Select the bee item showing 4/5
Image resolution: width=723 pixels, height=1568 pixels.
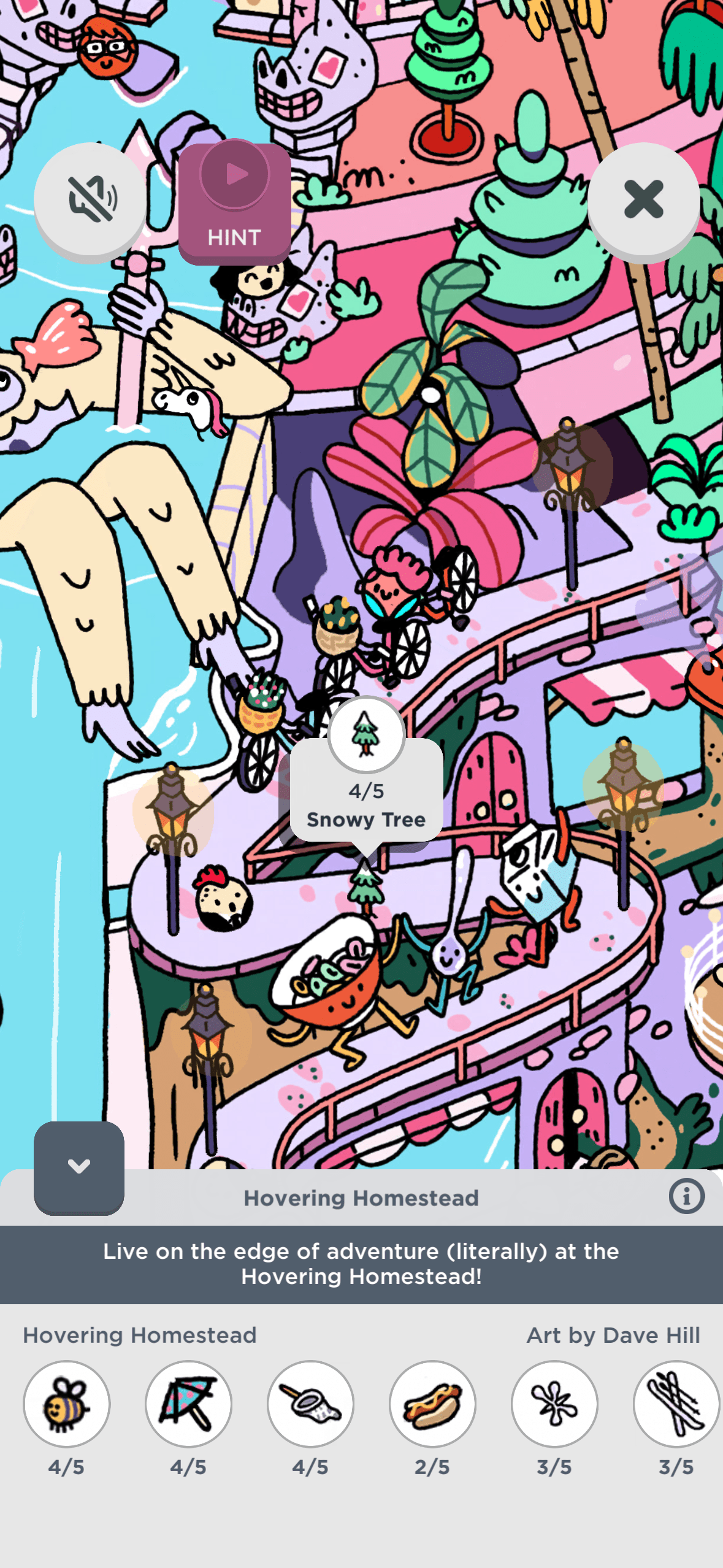pyautogui.click(x=66, y=1404)
